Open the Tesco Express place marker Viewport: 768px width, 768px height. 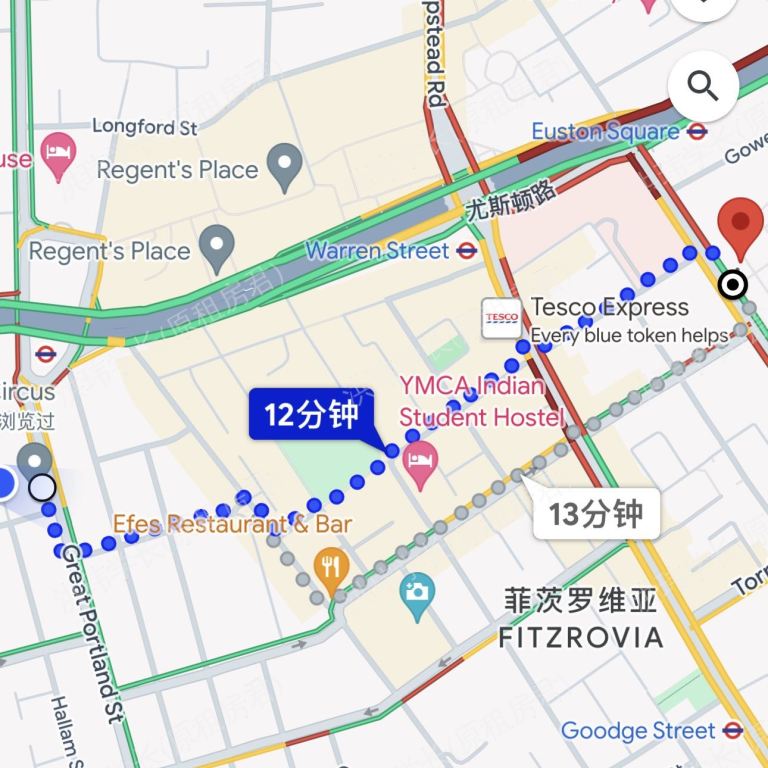(x=501, y=318)
